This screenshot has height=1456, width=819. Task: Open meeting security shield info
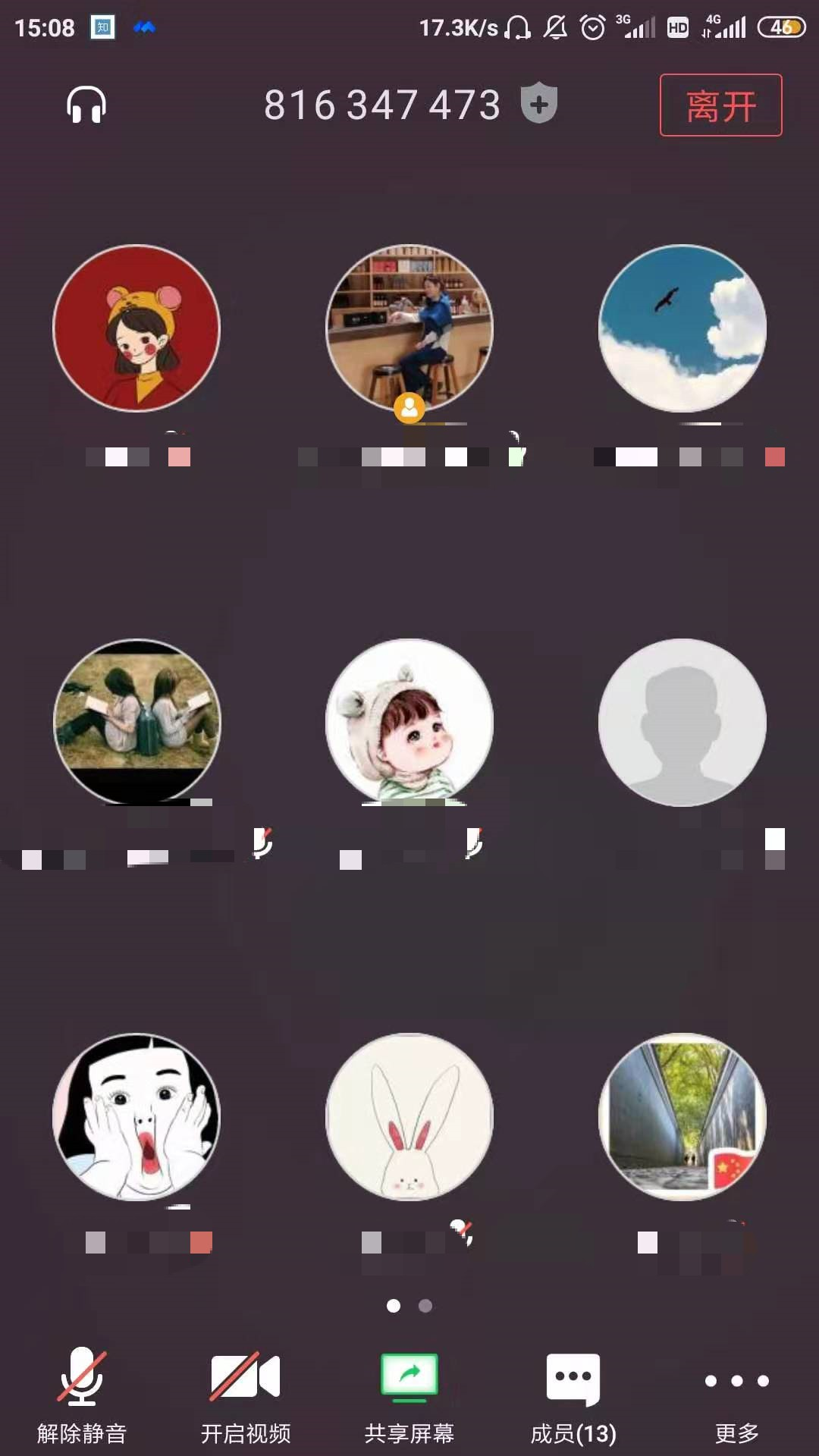[539, 103]
